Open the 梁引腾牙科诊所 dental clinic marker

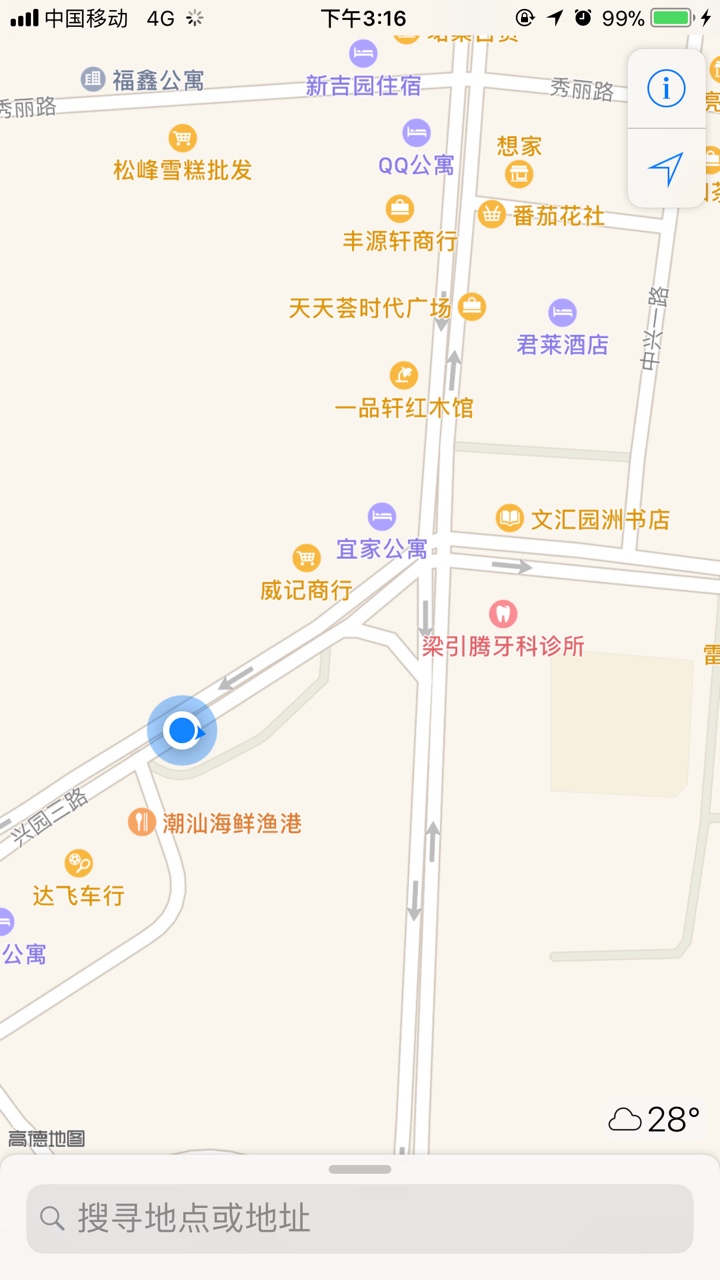click(x=502, y=614)
